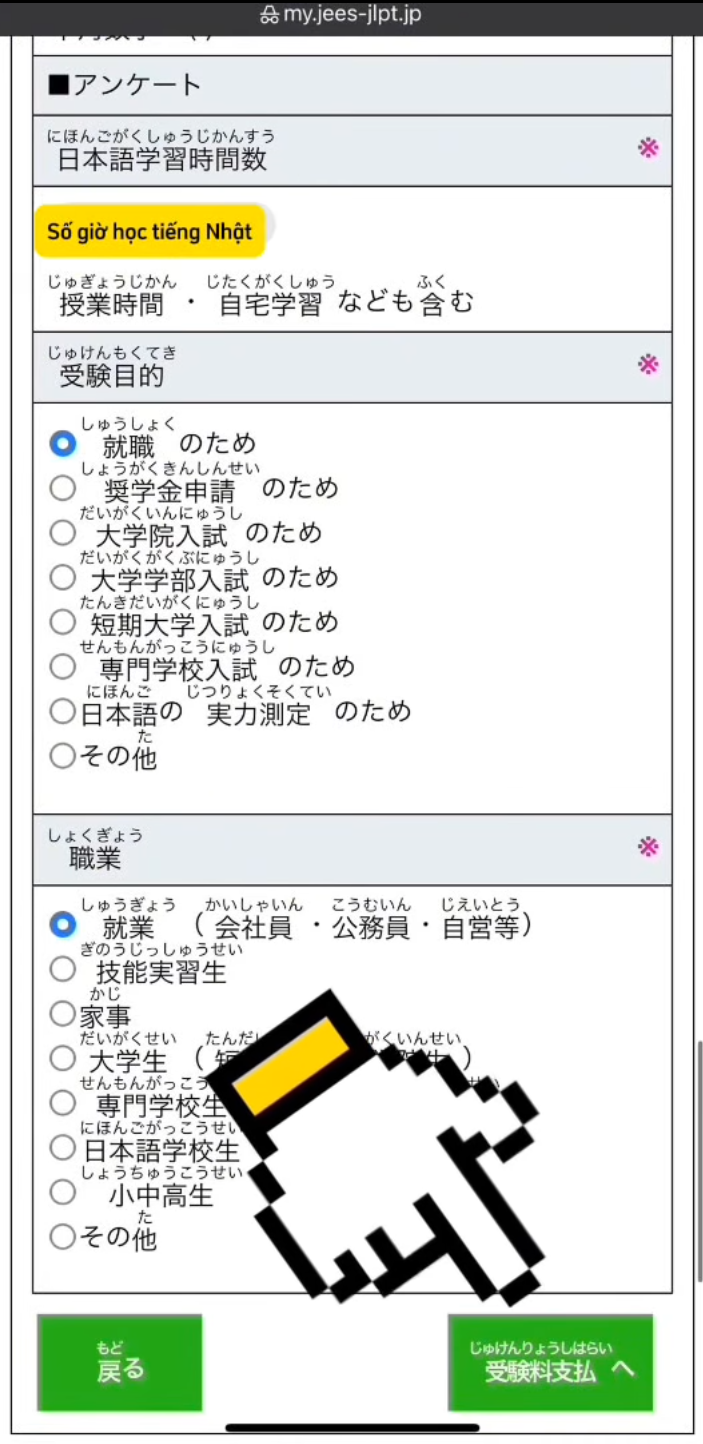This screenshot has height=1444, width=703.
Task: Choose 日本語学校生 as occupation
Action: [x=63, y=1148]
